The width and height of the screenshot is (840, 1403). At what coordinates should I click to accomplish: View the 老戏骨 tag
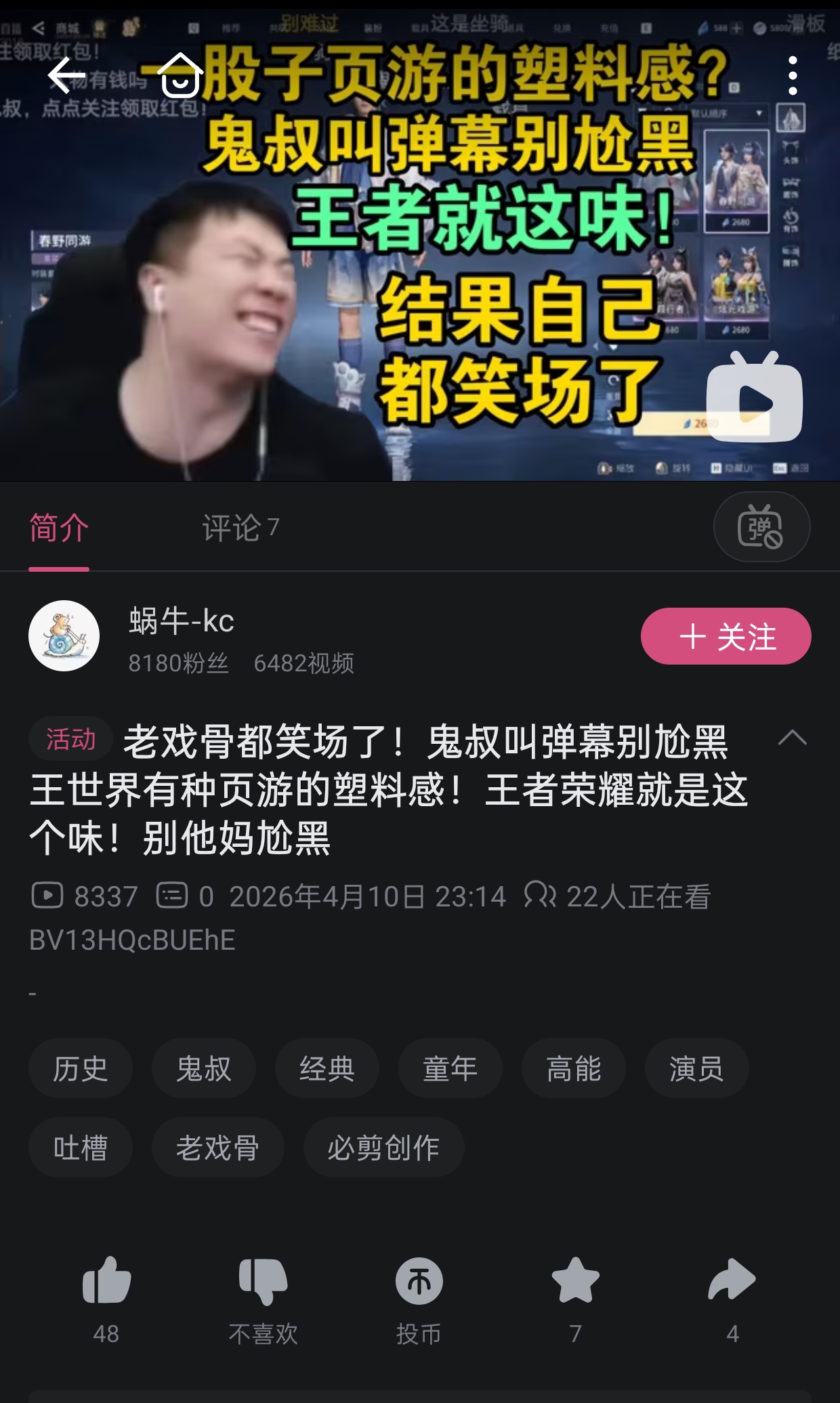pos(217,1148)
